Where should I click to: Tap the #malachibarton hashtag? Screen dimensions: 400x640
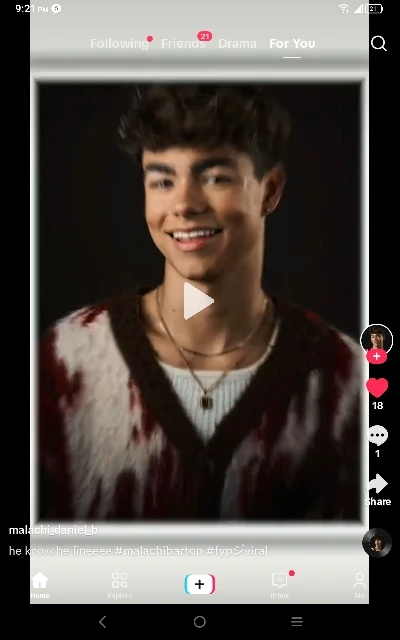coord(158,551)
